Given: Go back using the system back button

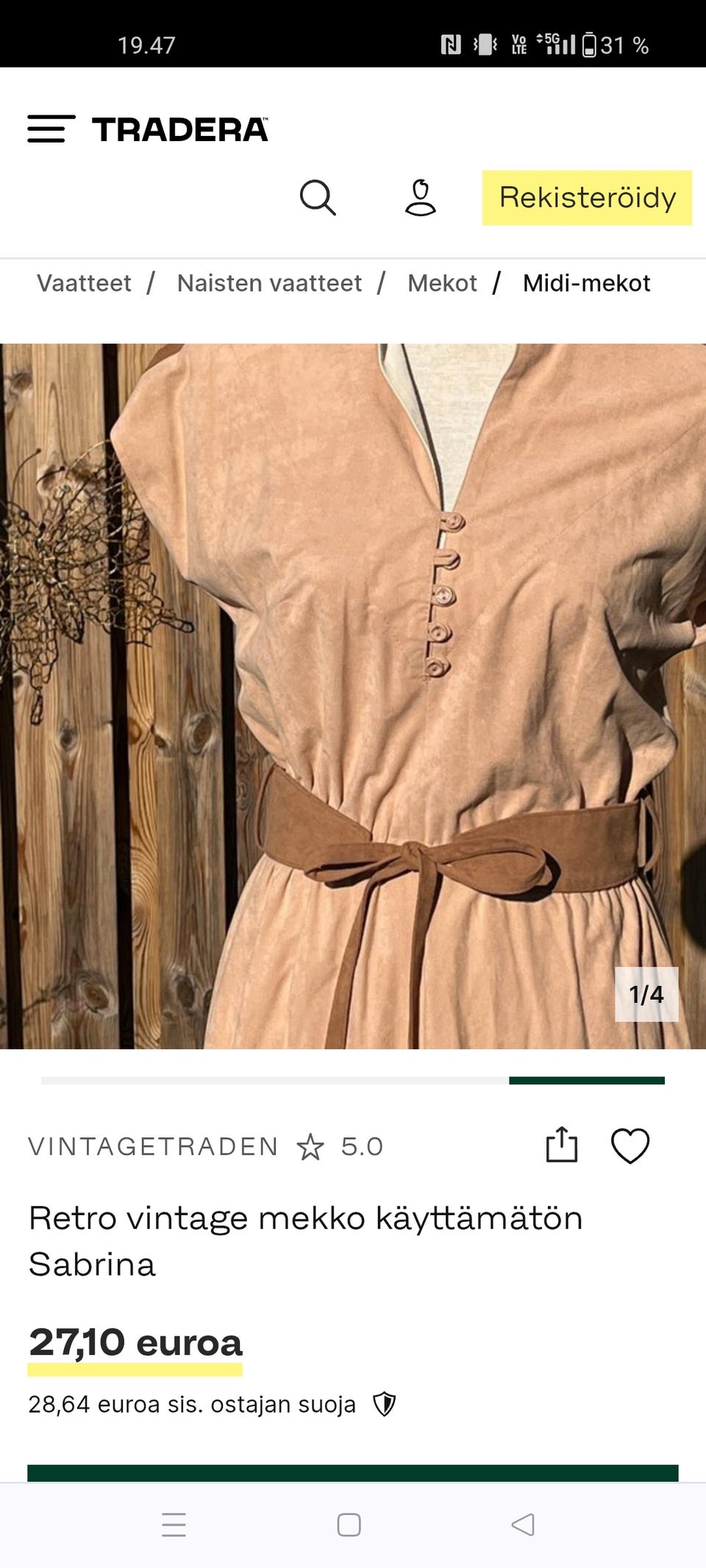Looking at the screenshot, I should tap(522, 1525).
